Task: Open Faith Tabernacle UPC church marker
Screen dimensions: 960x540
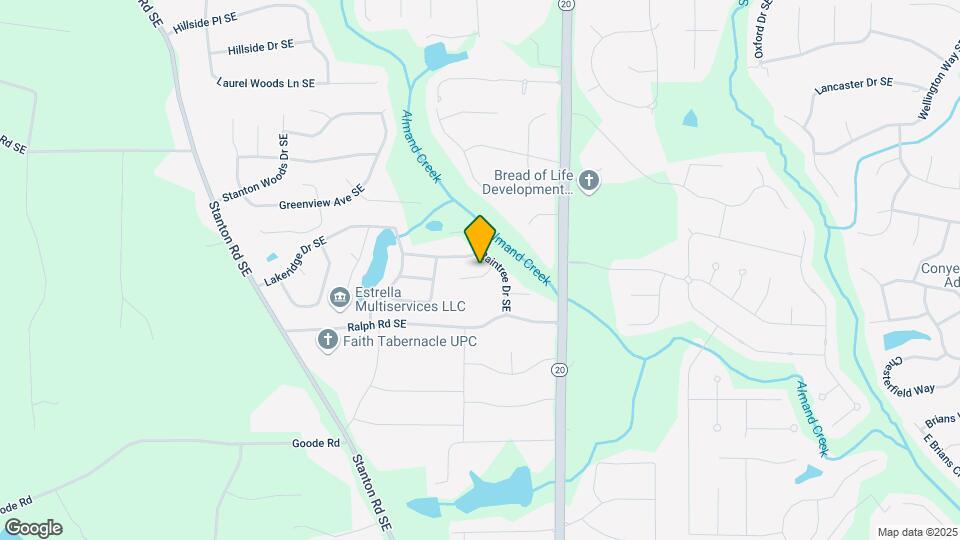Action: click(x=327, y=341)
